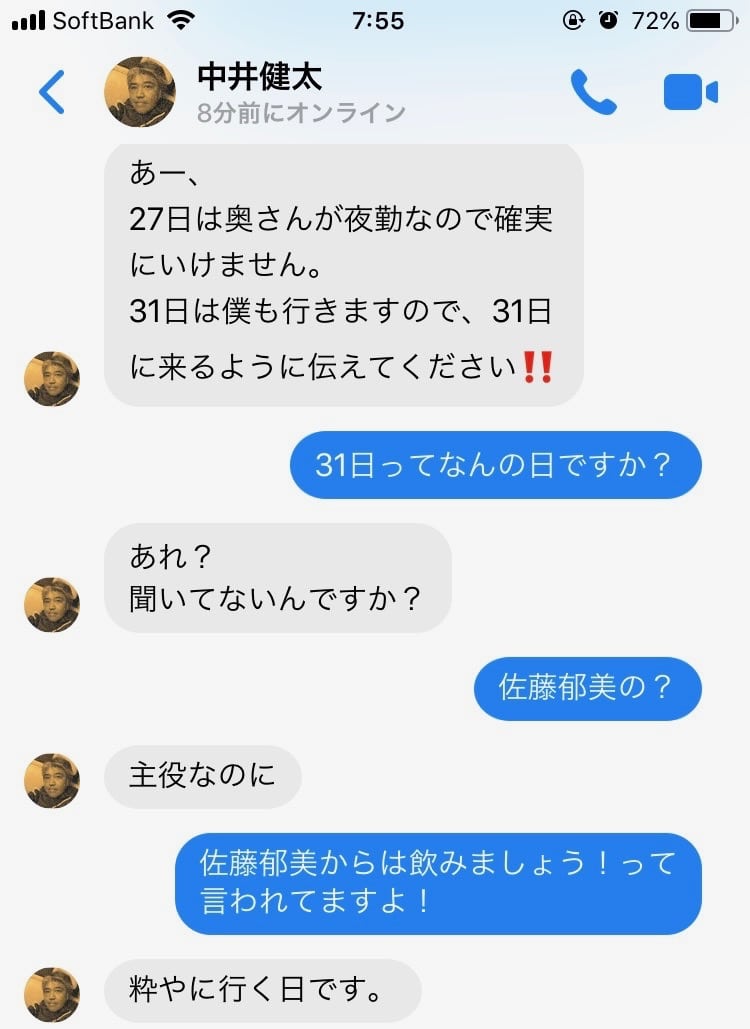The width and height of the screenshot is (750, 1029).
Task: Start a voice call with 中井健太
Action: [593, 92]
